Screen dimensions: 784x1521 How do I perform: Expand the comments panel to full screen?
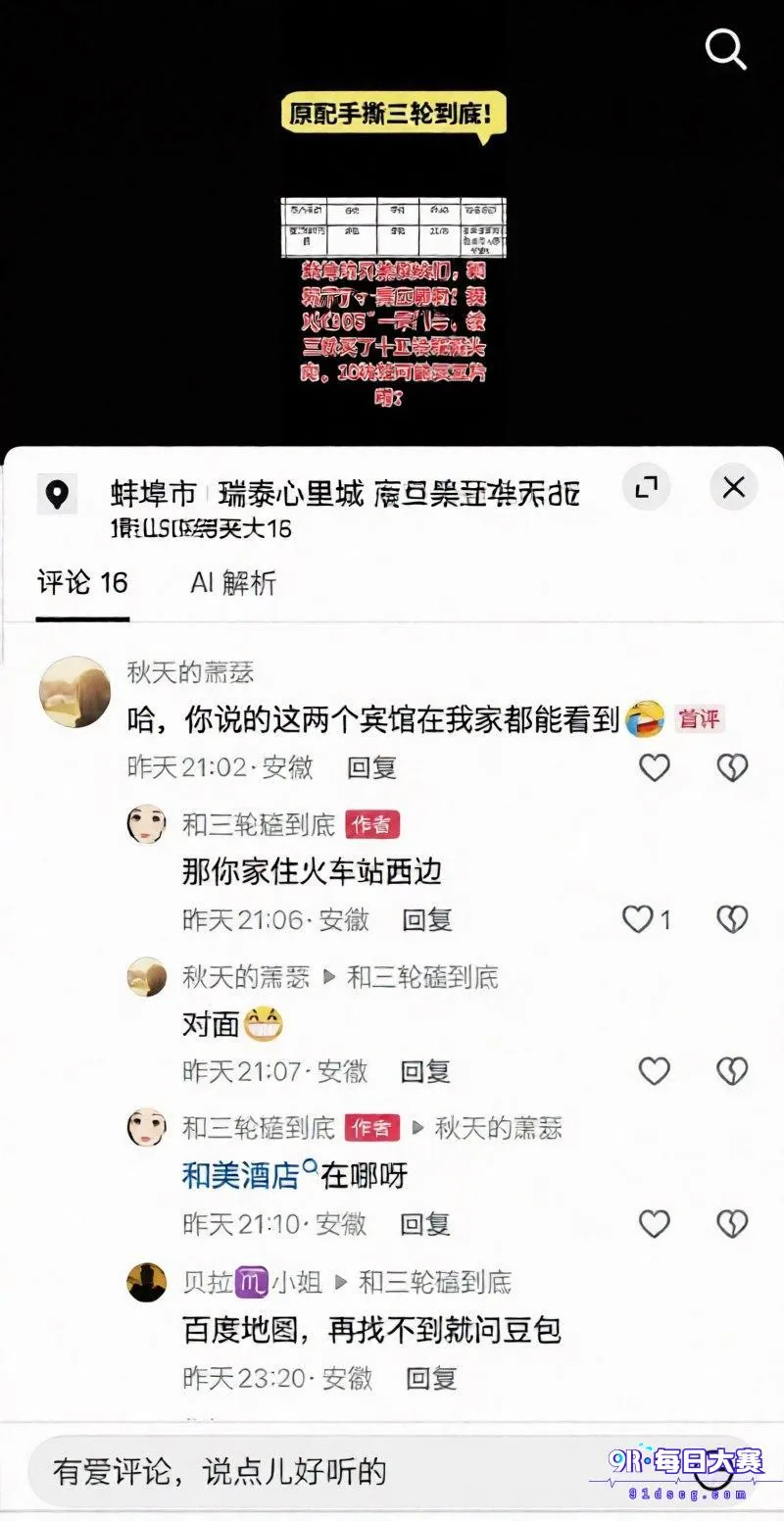[646, 487]
